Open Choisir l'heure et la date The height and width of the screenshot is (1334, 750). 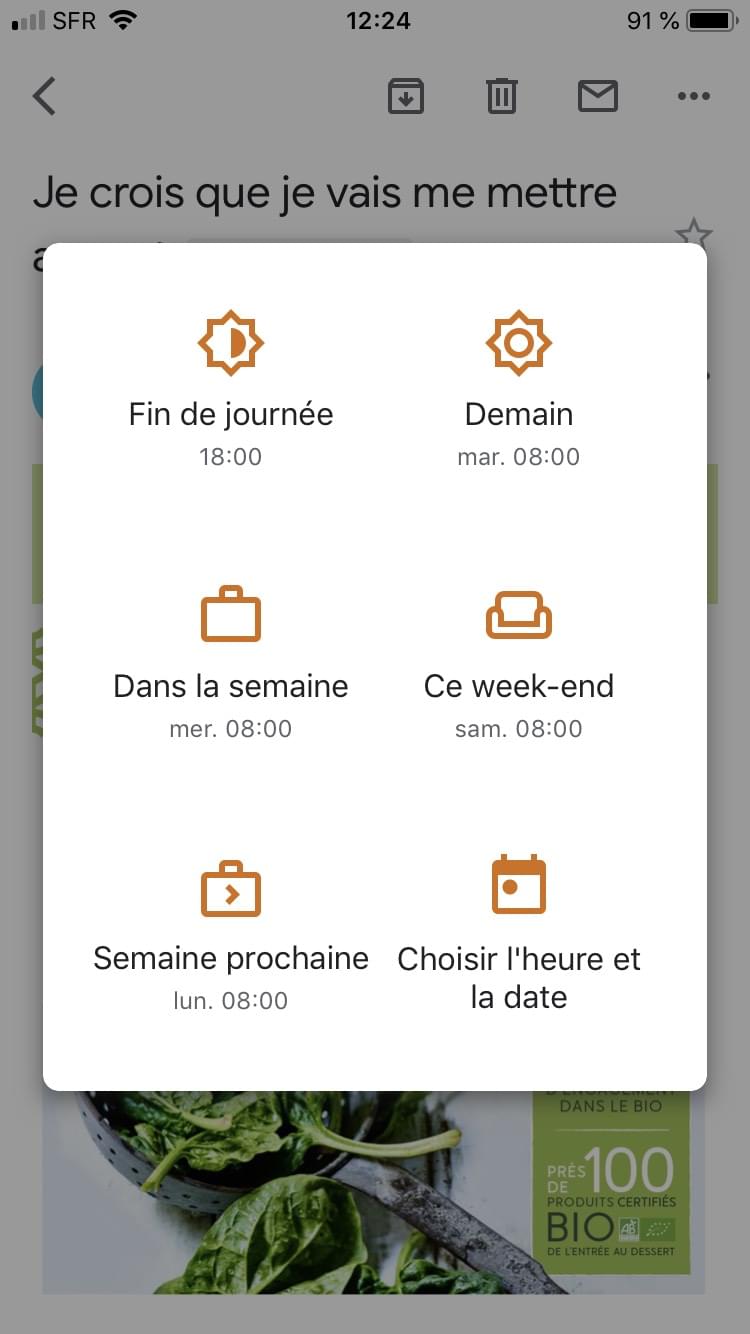pyautogui.click(x=519, y=934)
